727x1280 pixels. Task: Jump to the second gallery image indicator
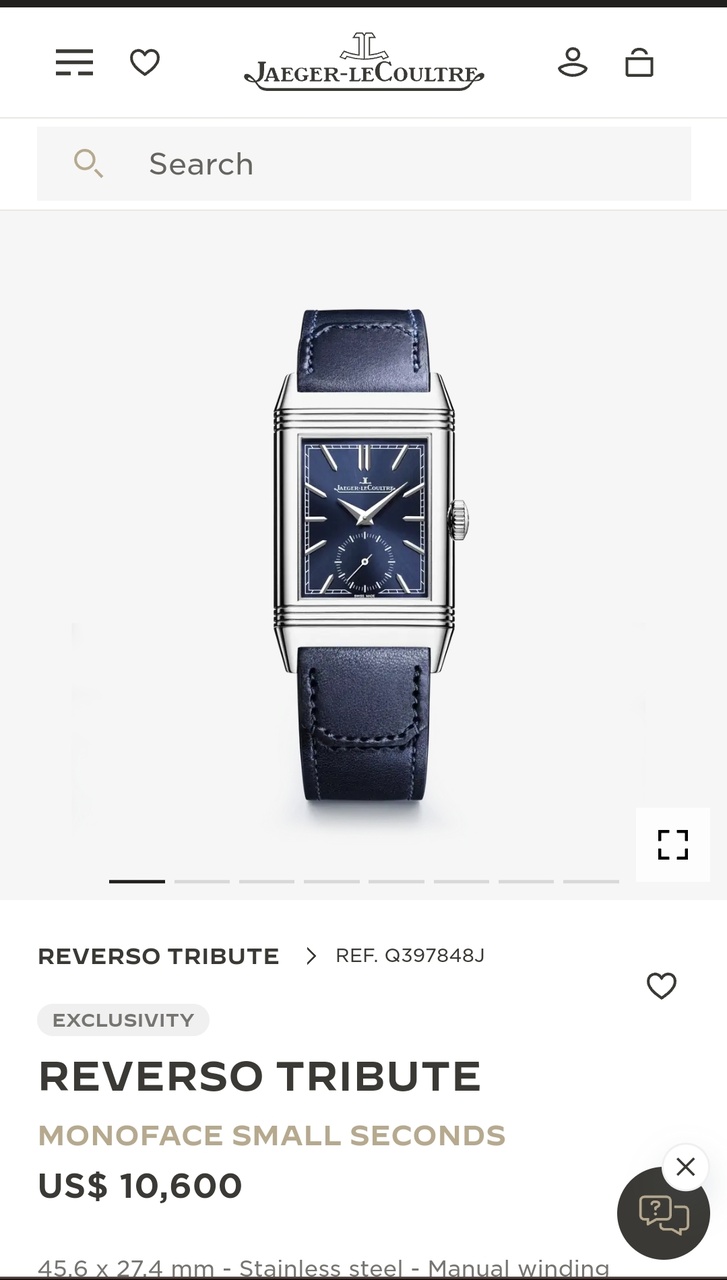pos(202,881)
